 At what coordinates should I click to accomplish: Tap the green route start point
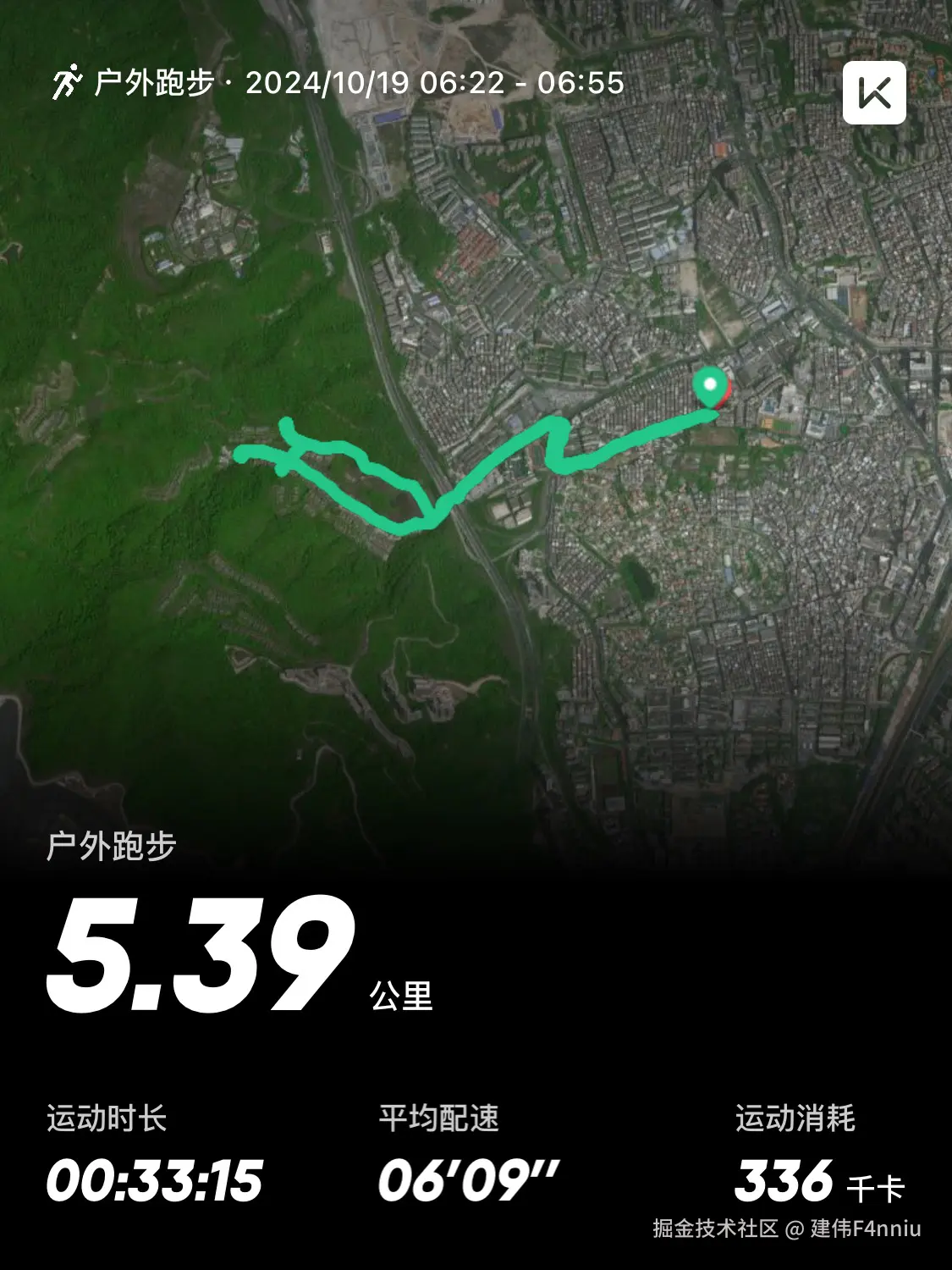709,385
